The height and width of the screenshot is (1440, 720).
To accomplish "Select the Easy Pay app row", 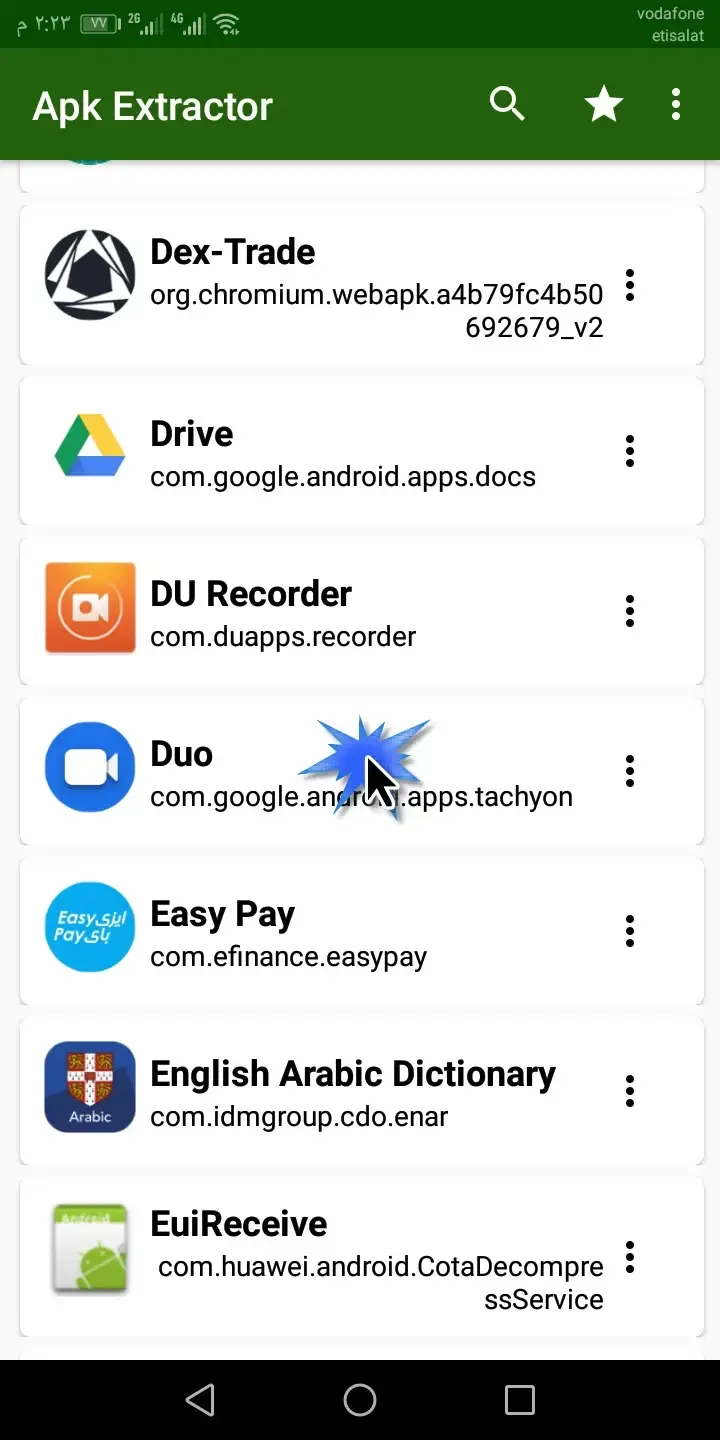I will coord(320,931).
